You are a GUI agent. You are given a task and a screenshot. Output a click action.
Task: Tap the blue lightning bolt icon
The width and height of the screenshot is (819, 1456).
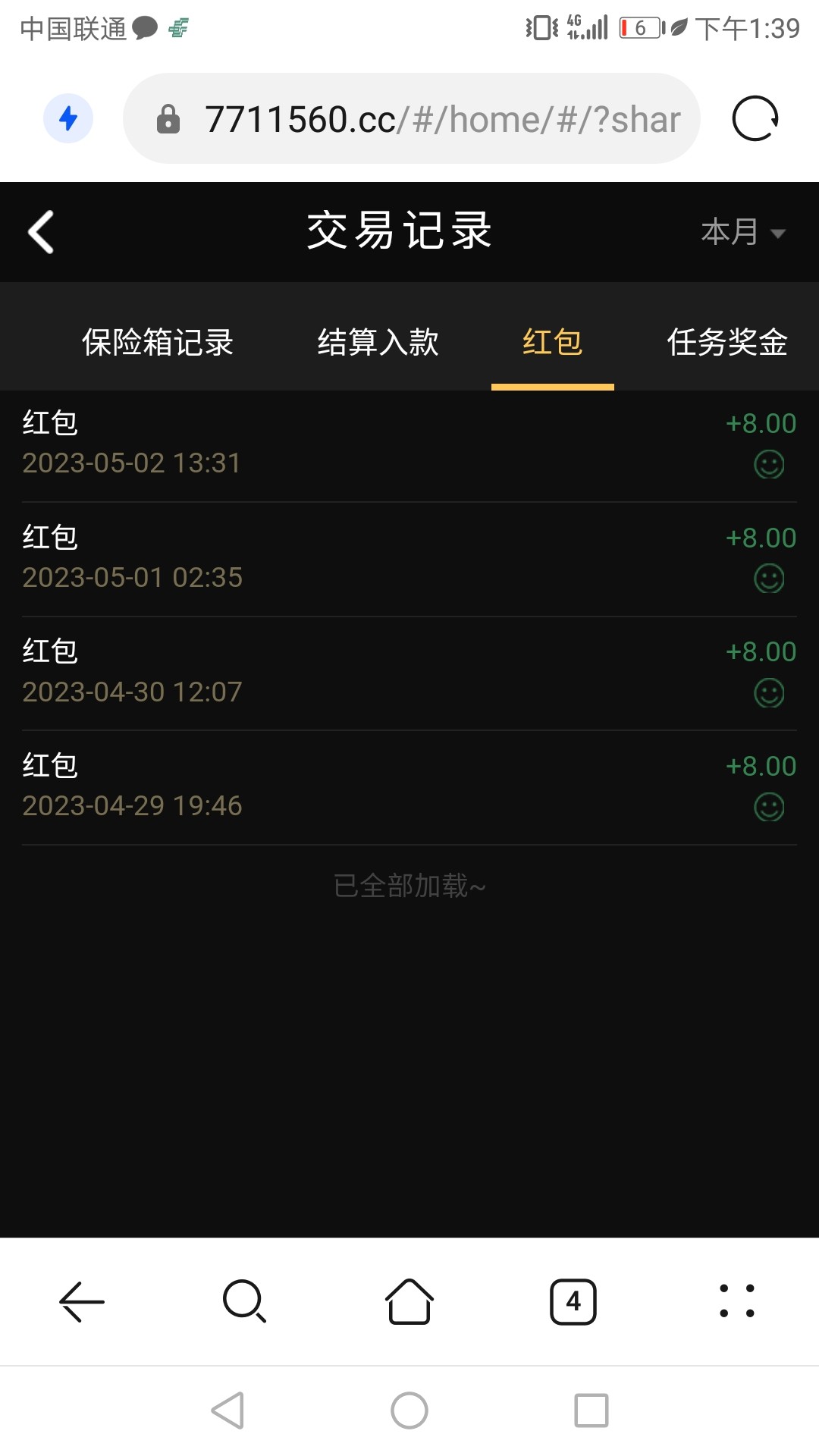tap(68, 118)
